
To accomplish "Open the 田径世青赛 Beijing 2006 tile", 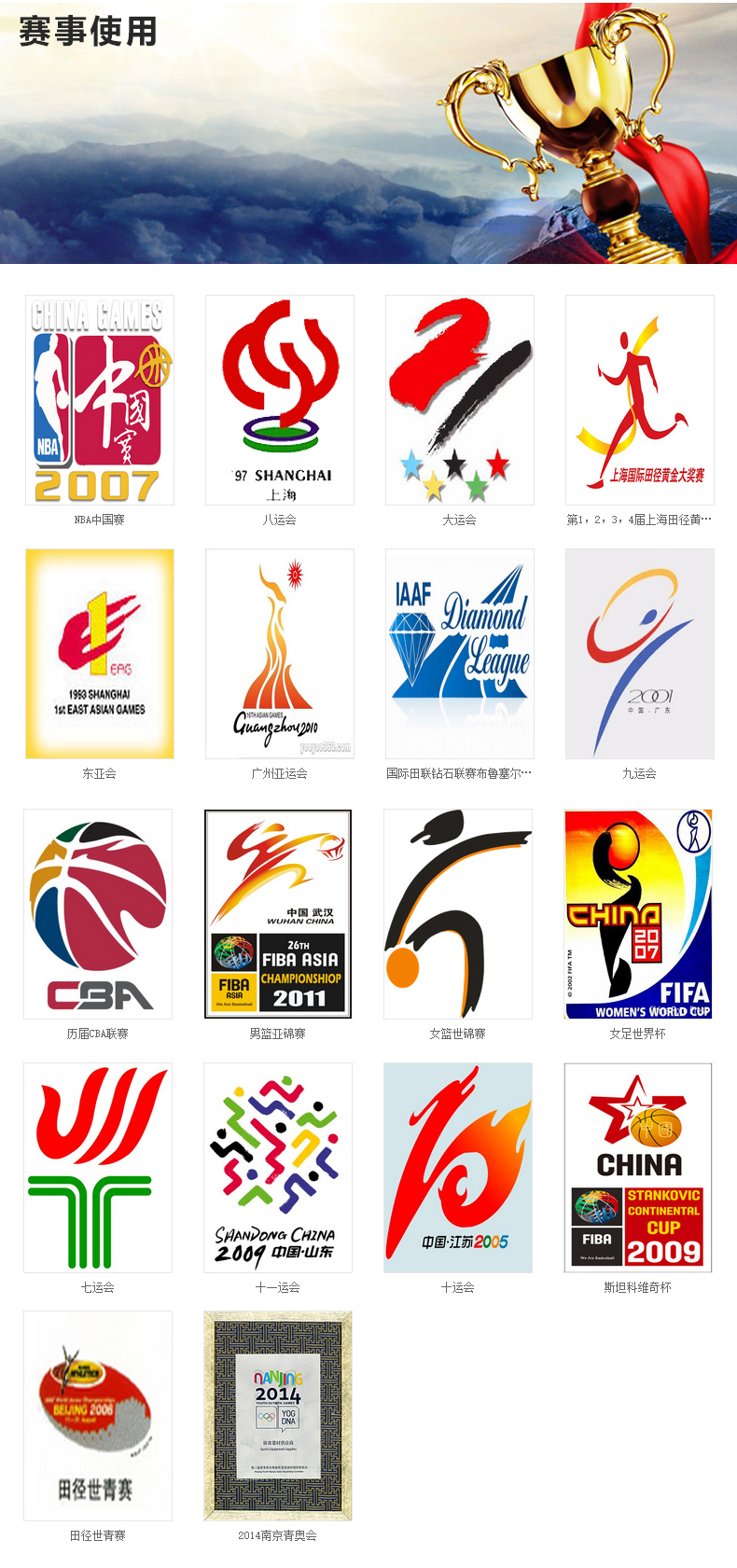I will point(98,1416).
